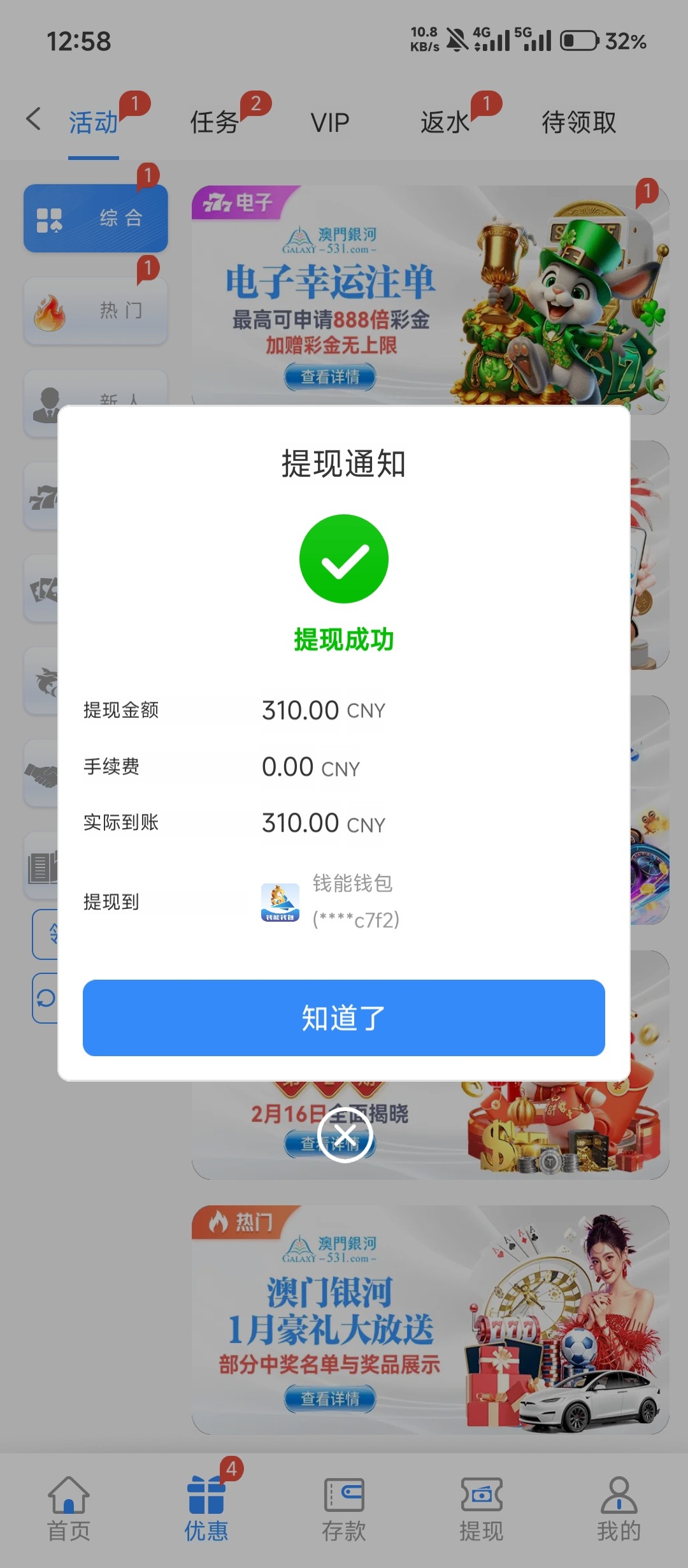Choose the 综合 category

(96, 219)
